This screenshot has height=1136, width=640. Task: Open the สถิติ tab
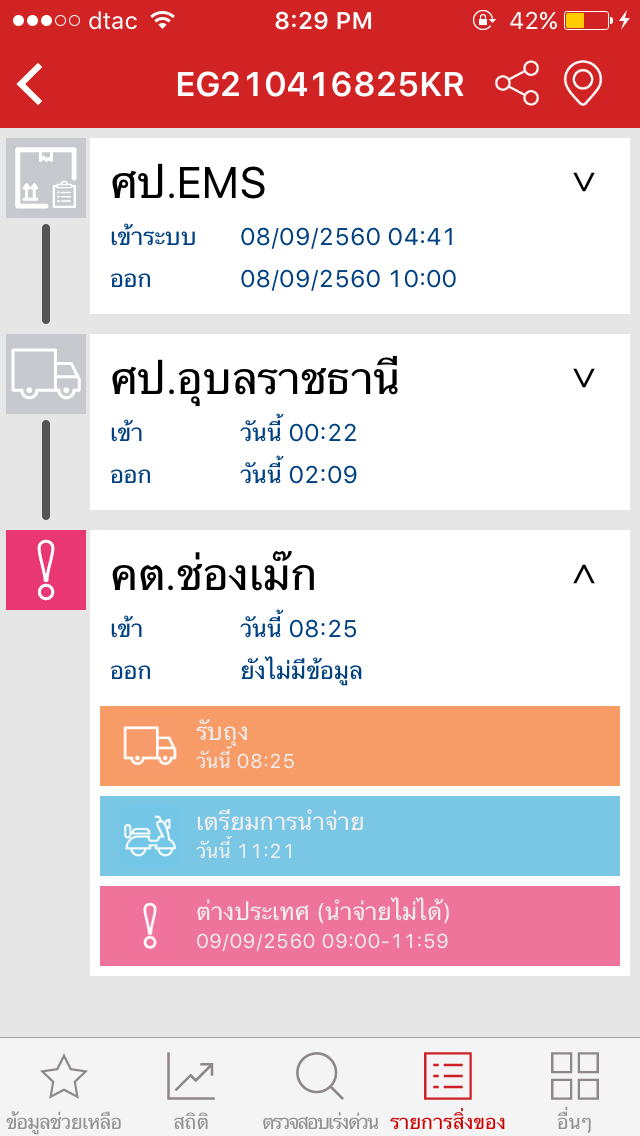[190, 1090]
